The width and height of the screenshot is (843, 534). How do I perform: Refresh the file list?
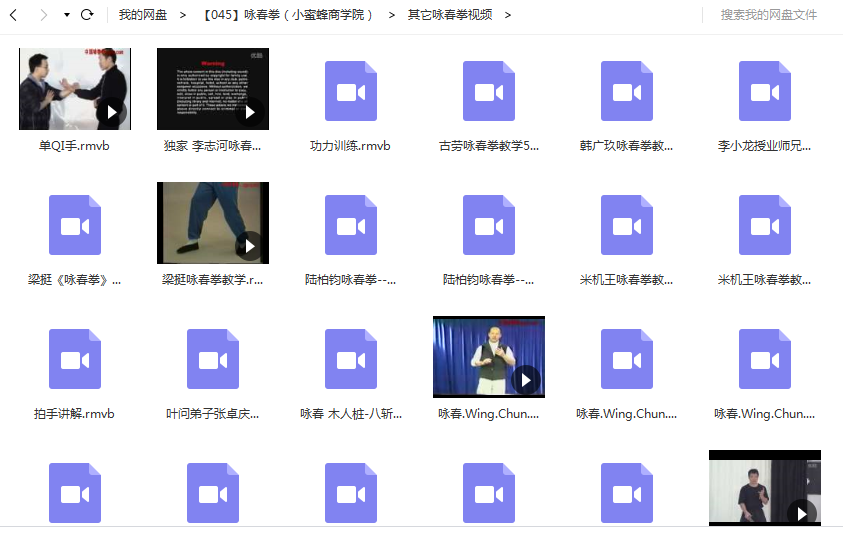(x=87, y=15)
